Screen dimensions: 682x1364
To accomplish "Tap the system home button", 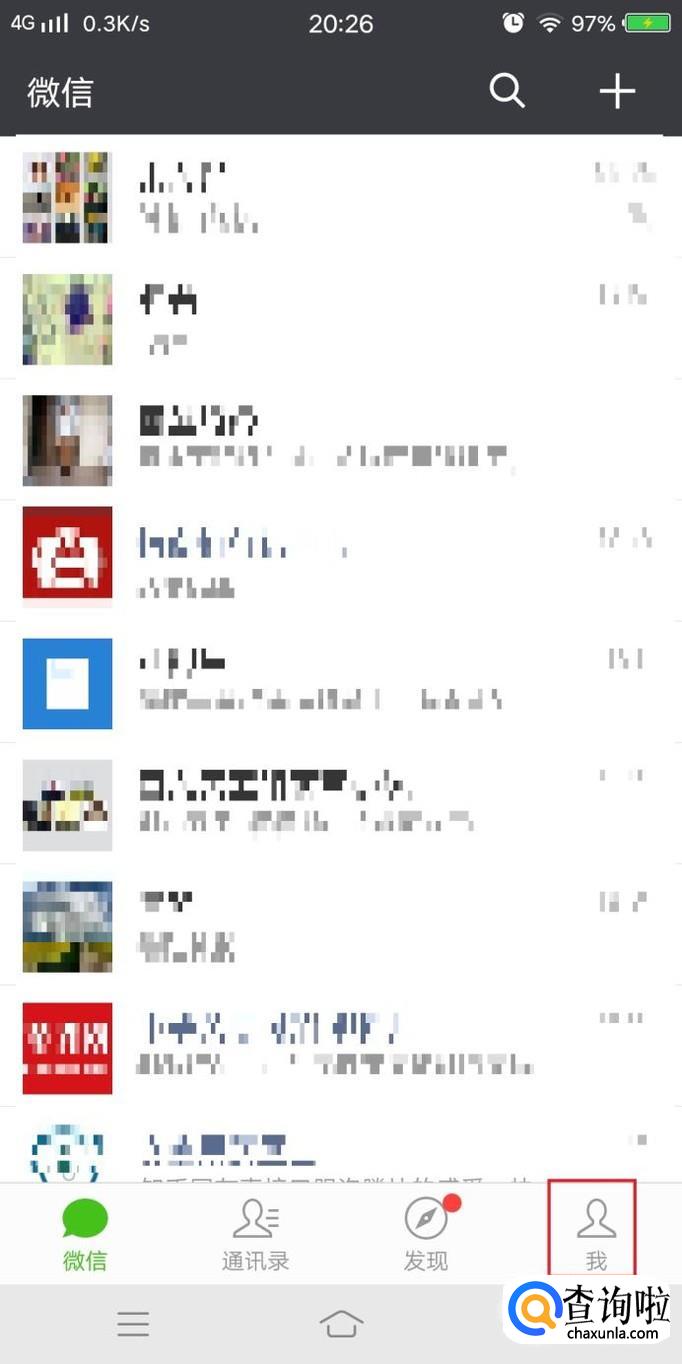I will [x=341, y=1325].
